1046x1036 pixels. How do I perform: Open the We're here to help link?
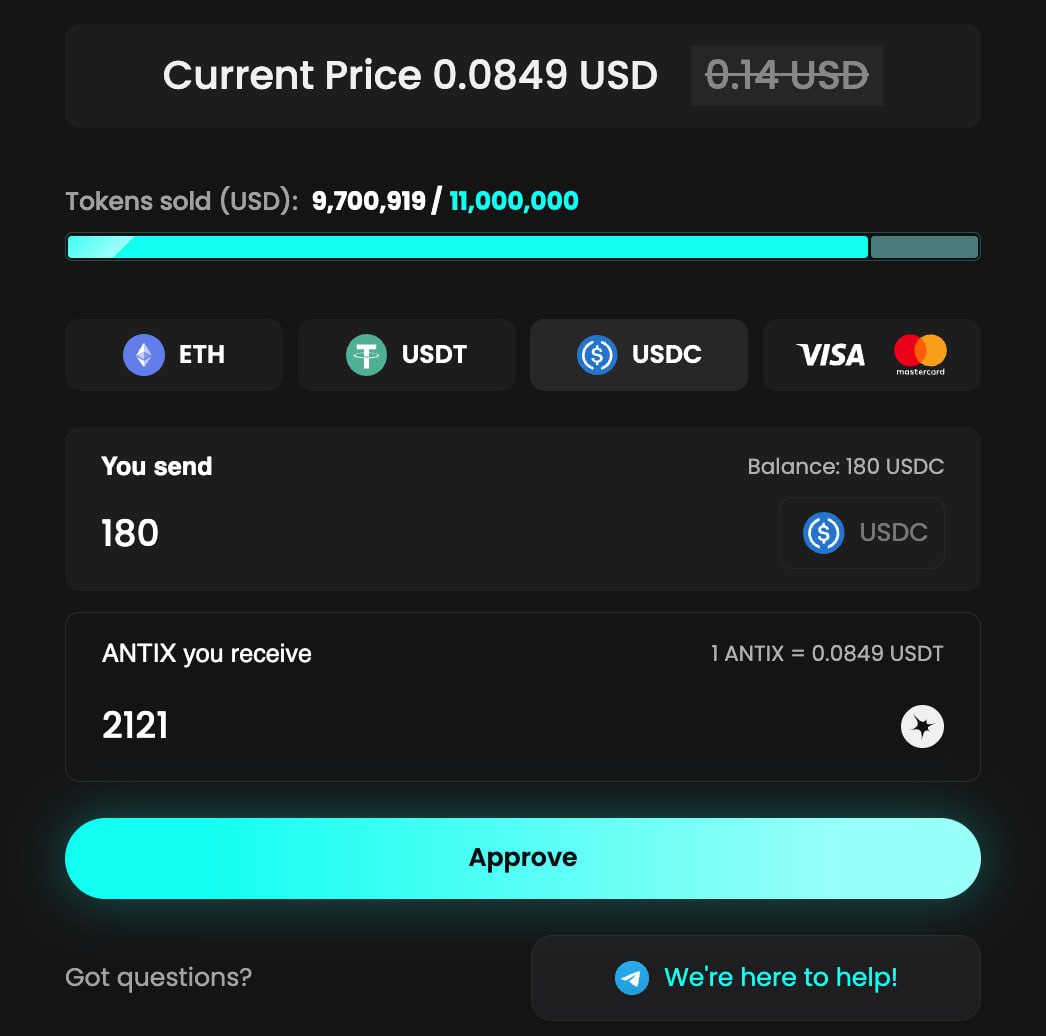756,977
